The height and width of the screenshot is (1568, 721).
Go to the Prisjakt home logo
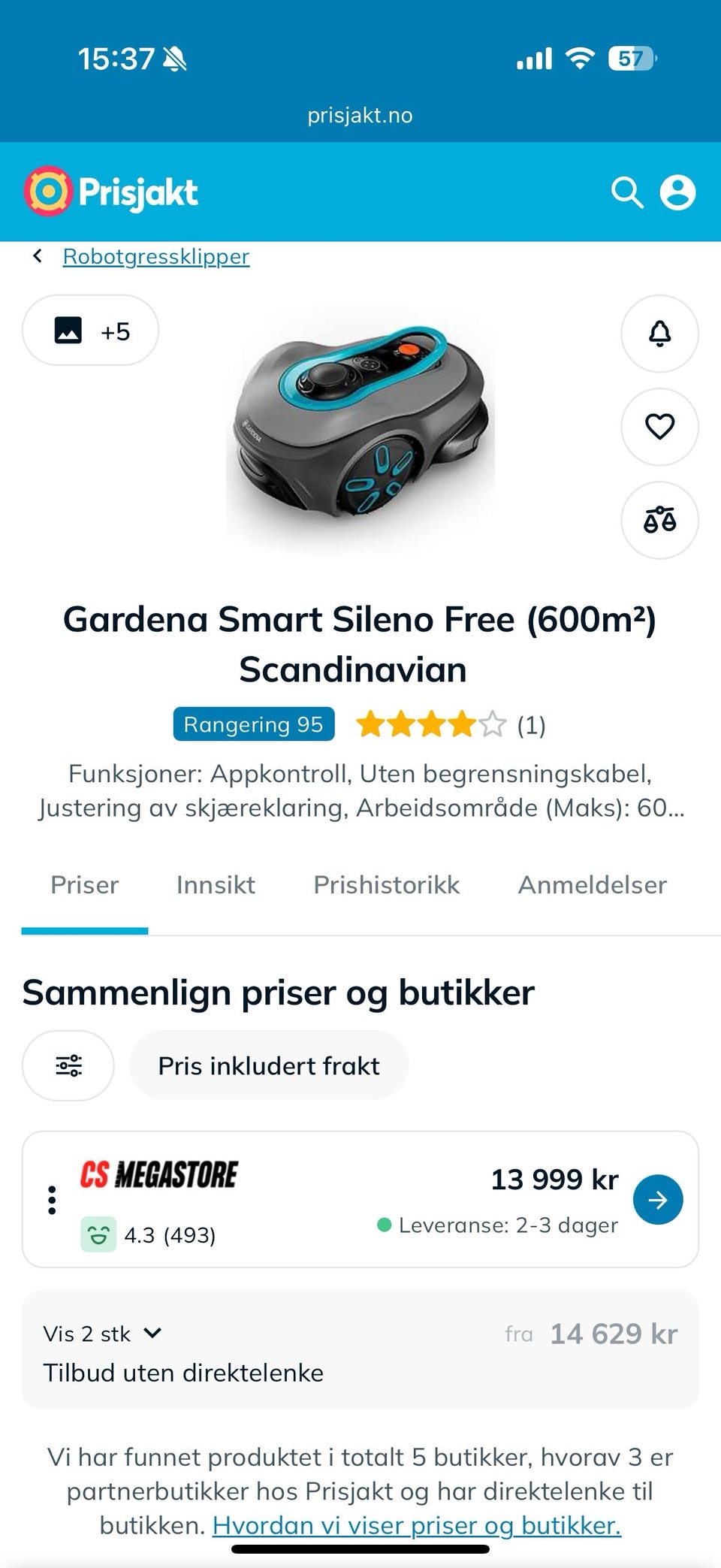click(x=111, y=192)
